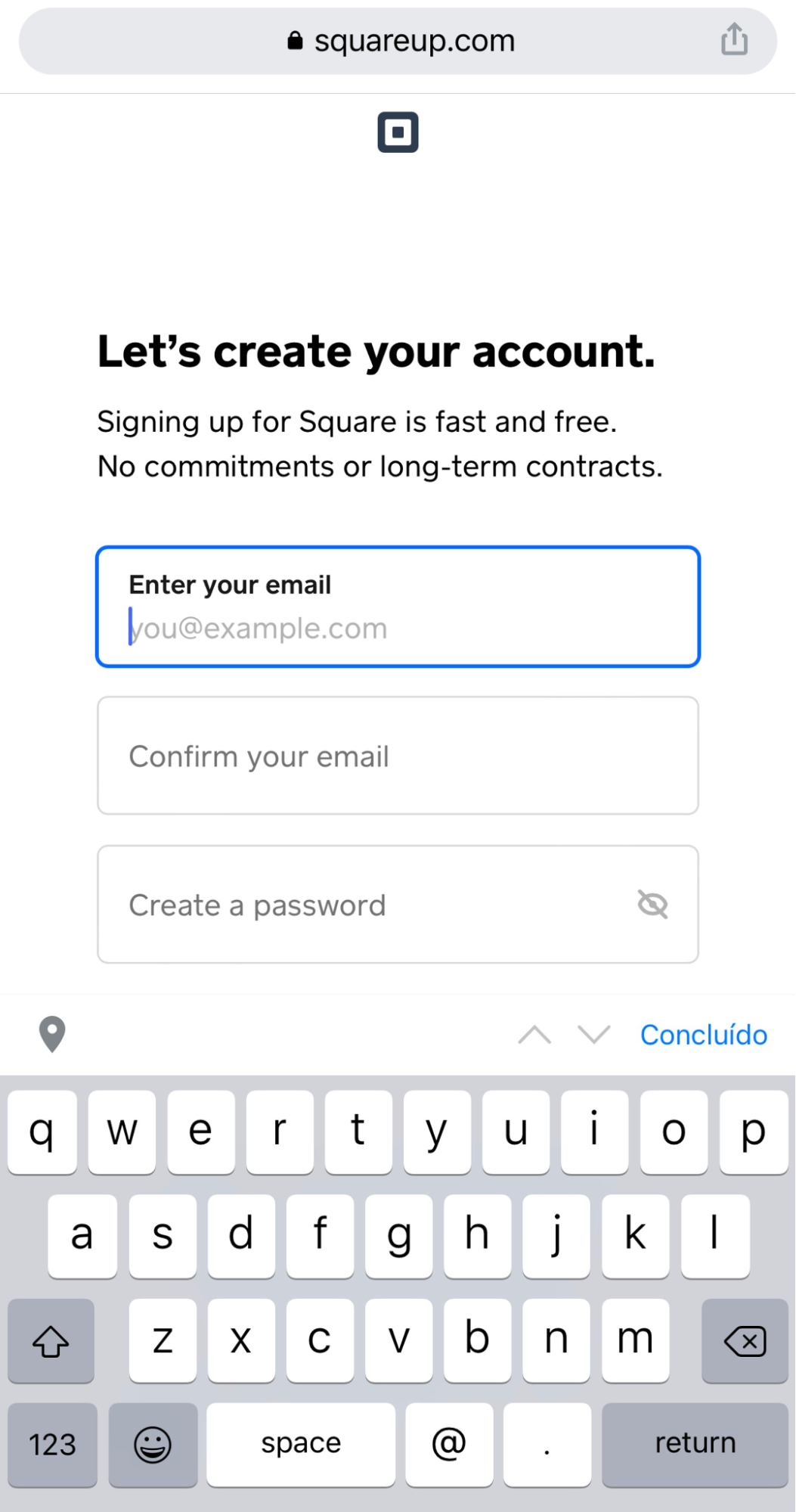
Task: Share the page from the address bar
Action: click(x=733, y=39)
